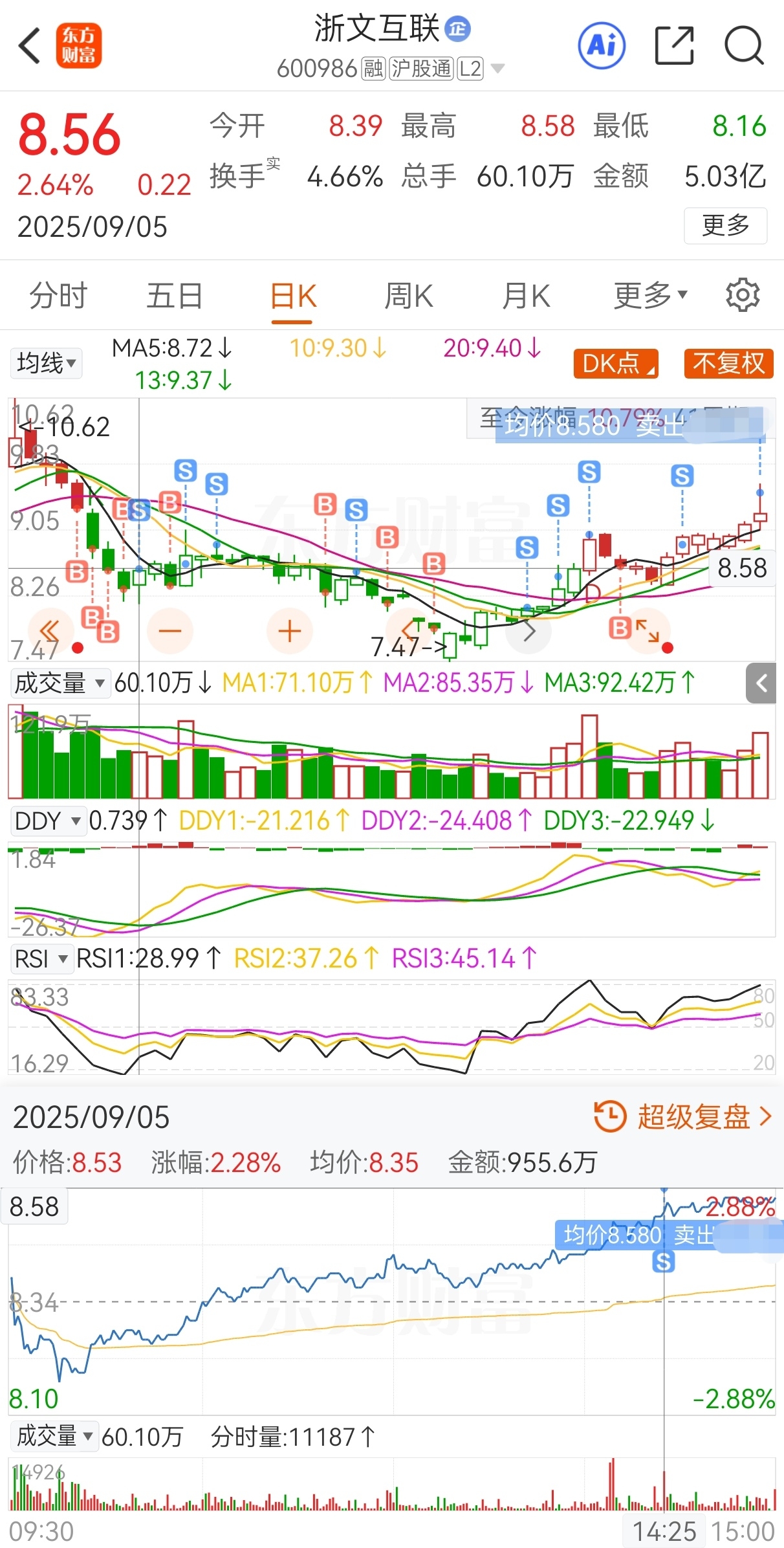Go back using the top-left arrow
This screenshot has width=784, height=1548.
tap(30, 46)
